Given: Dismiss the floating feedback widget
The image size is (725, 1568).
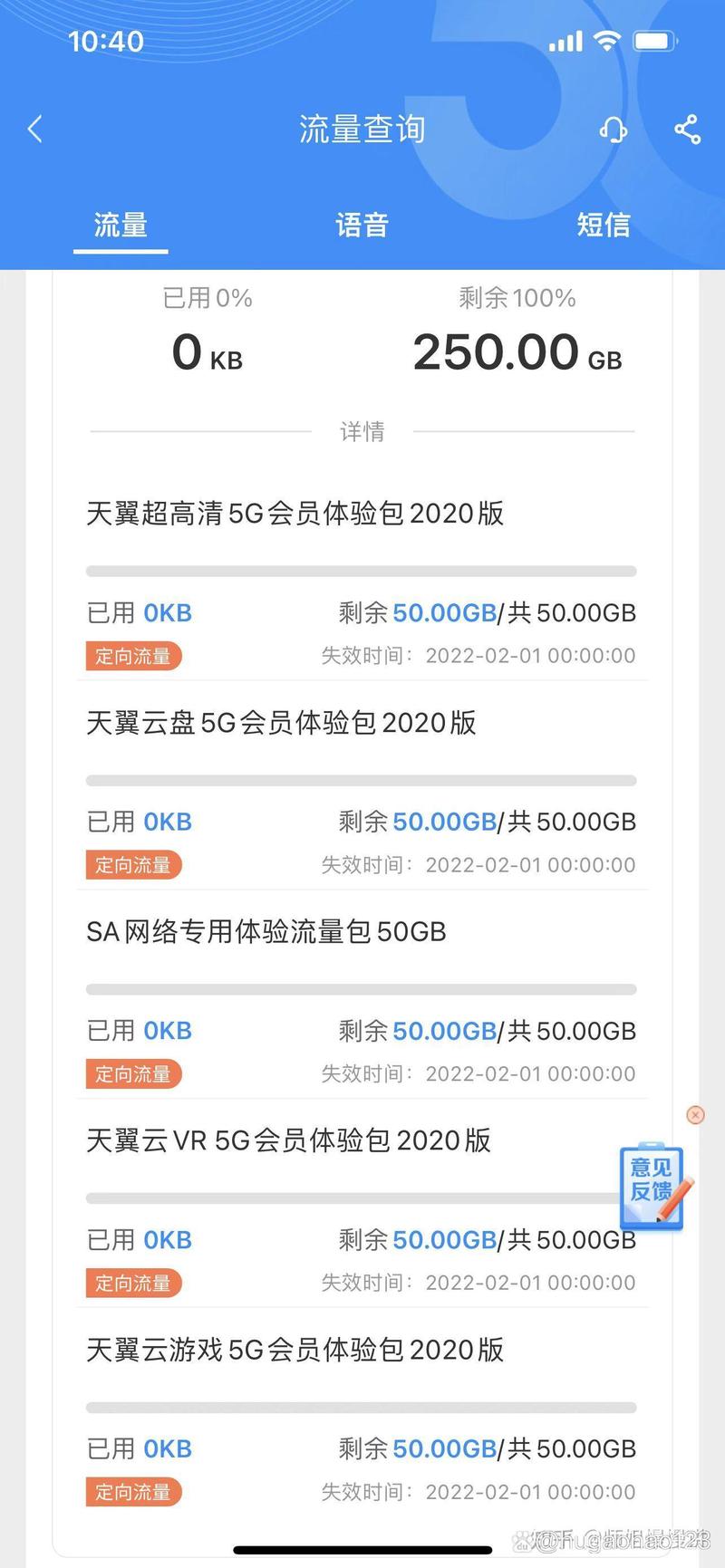Looking at the screenshot, I should coord(695,1115).
